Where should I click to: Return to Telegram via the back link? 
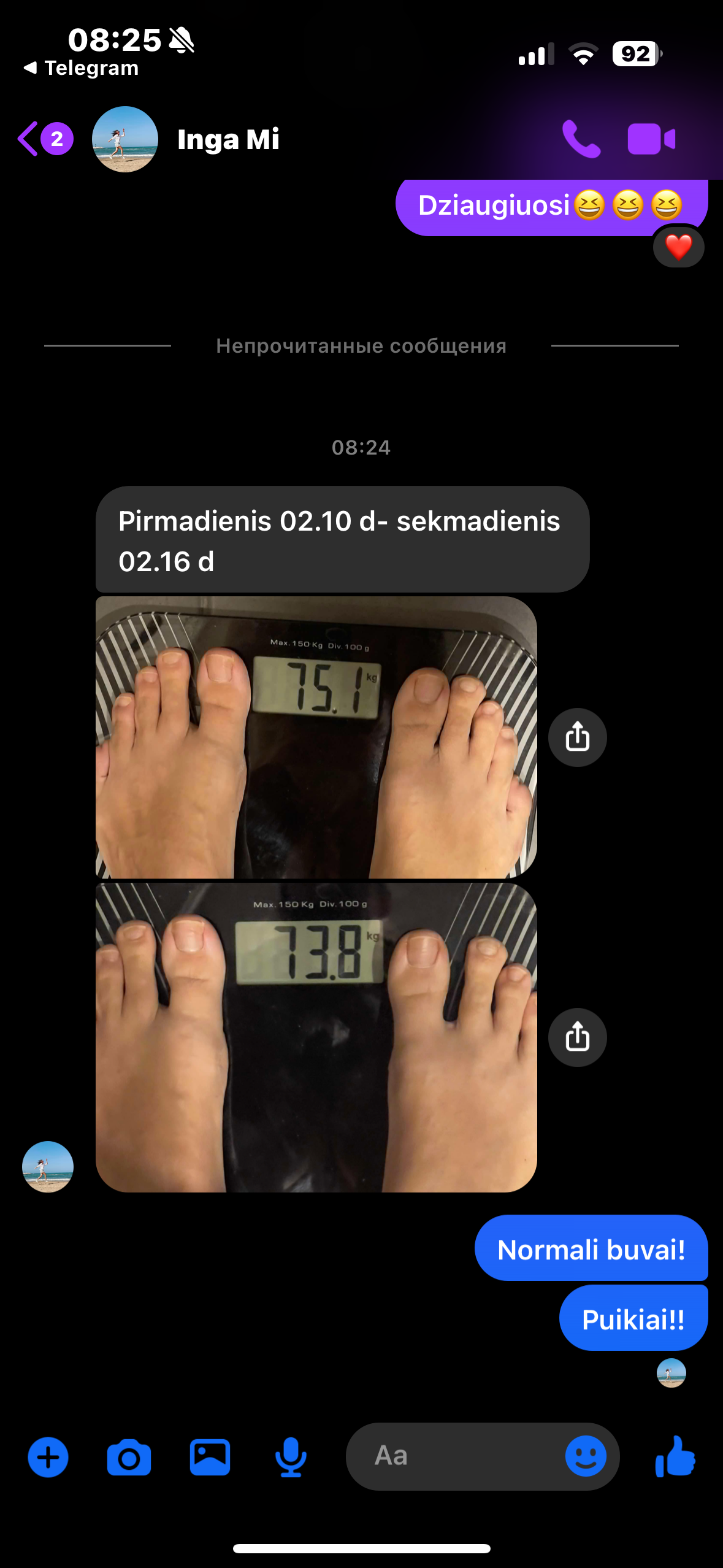[x=81, y=68]
